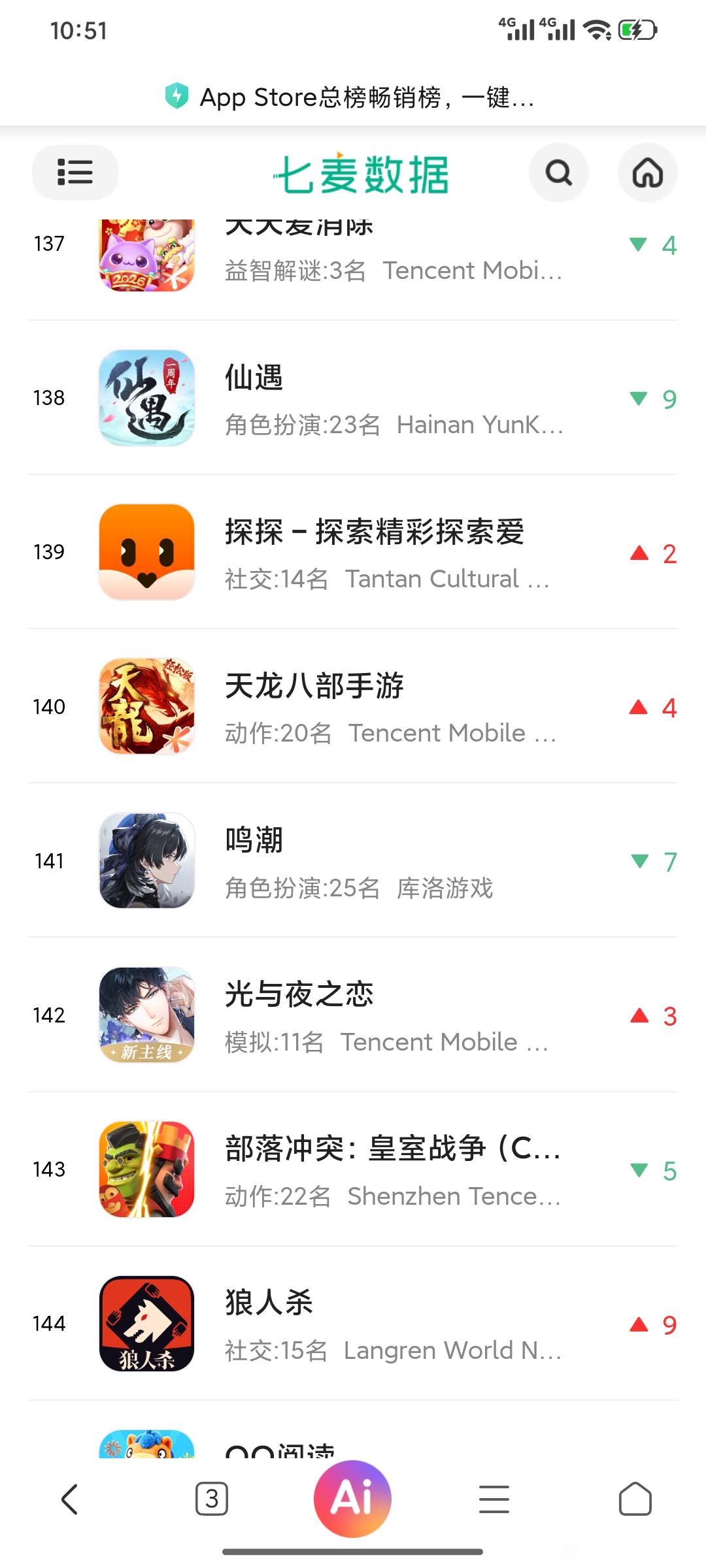
Task: Launch the Ai assistant button
Action: point(352,1499)
